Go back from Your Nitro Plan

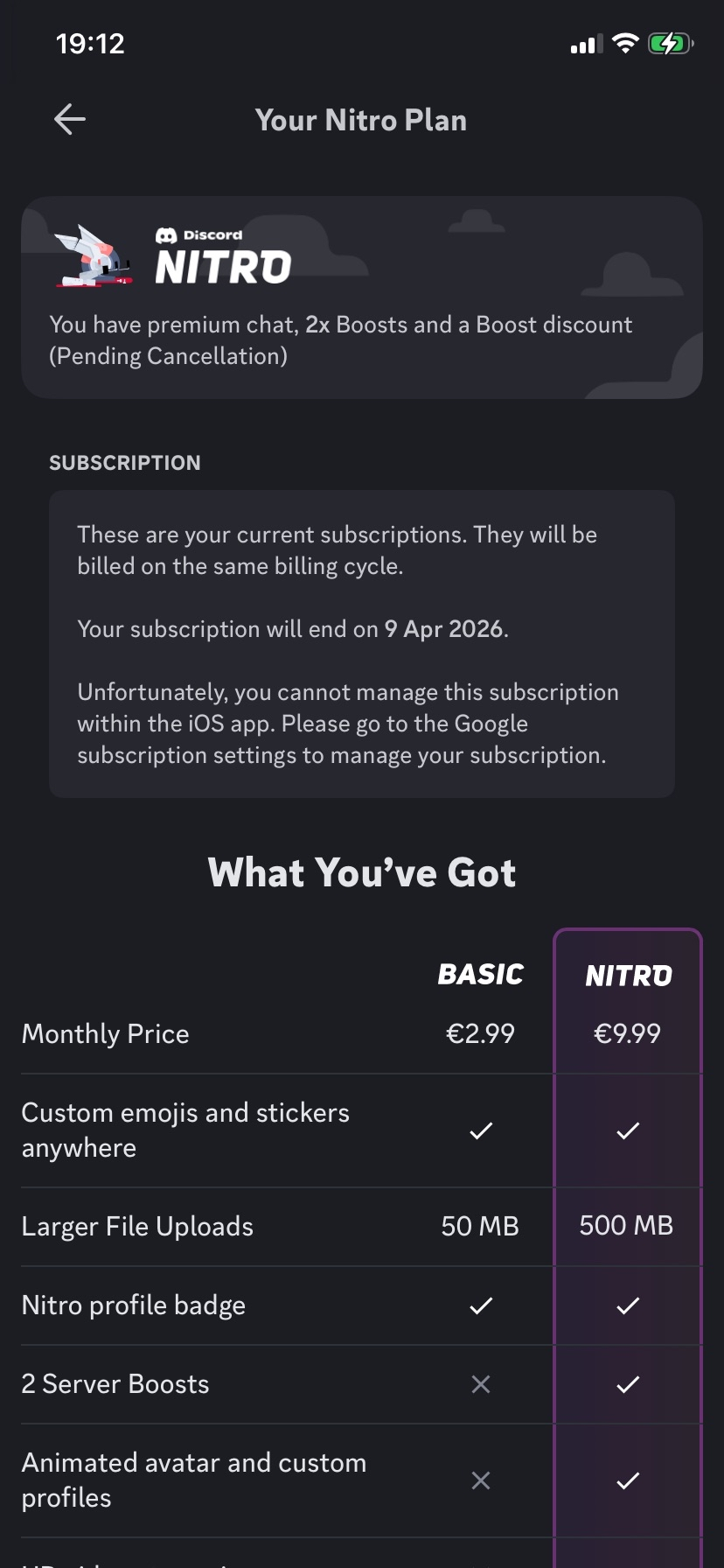tap(70, 119)
